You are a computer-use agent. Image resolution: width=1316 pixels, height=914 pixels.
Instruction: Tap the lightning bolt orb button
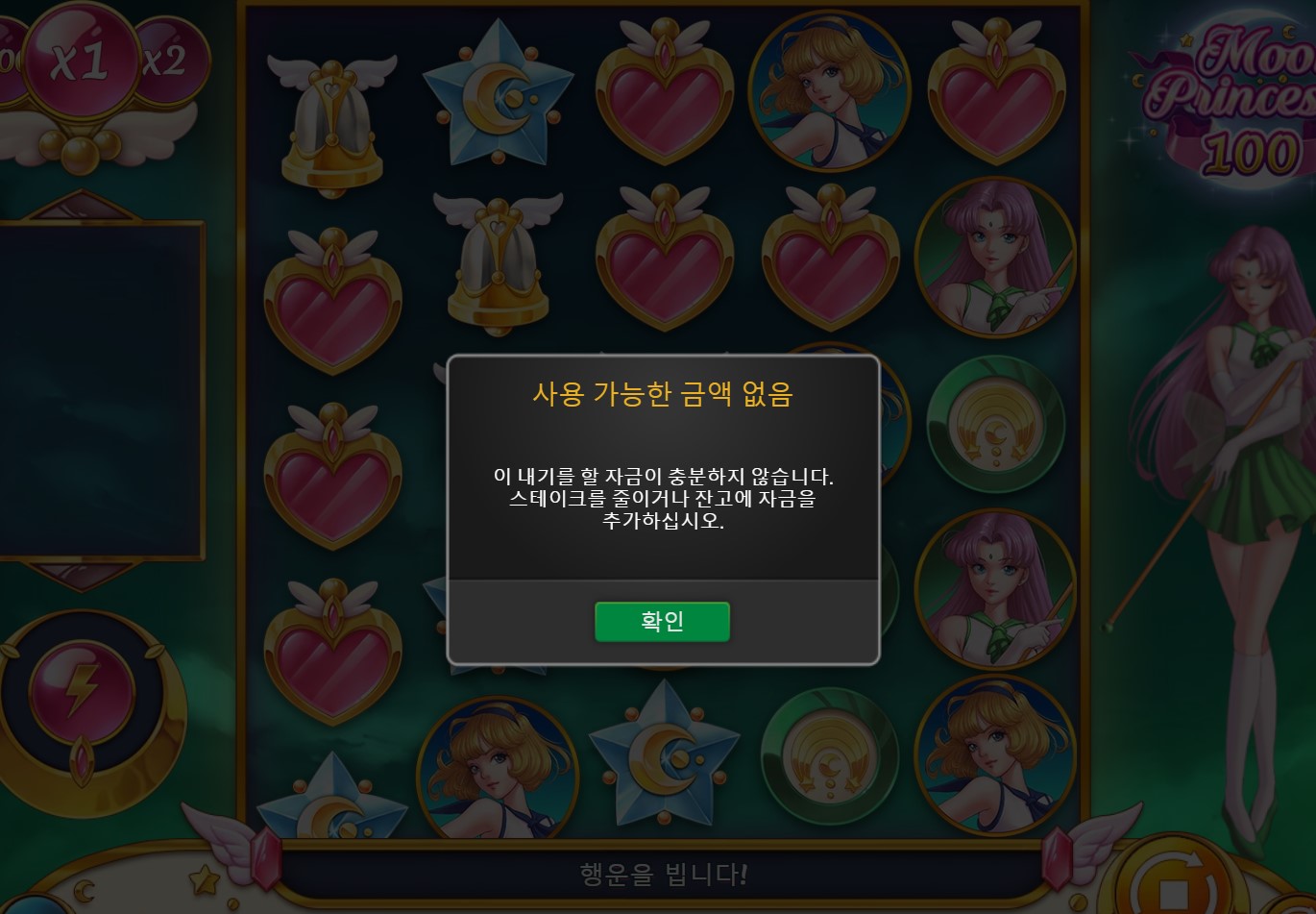click(82, 689)
